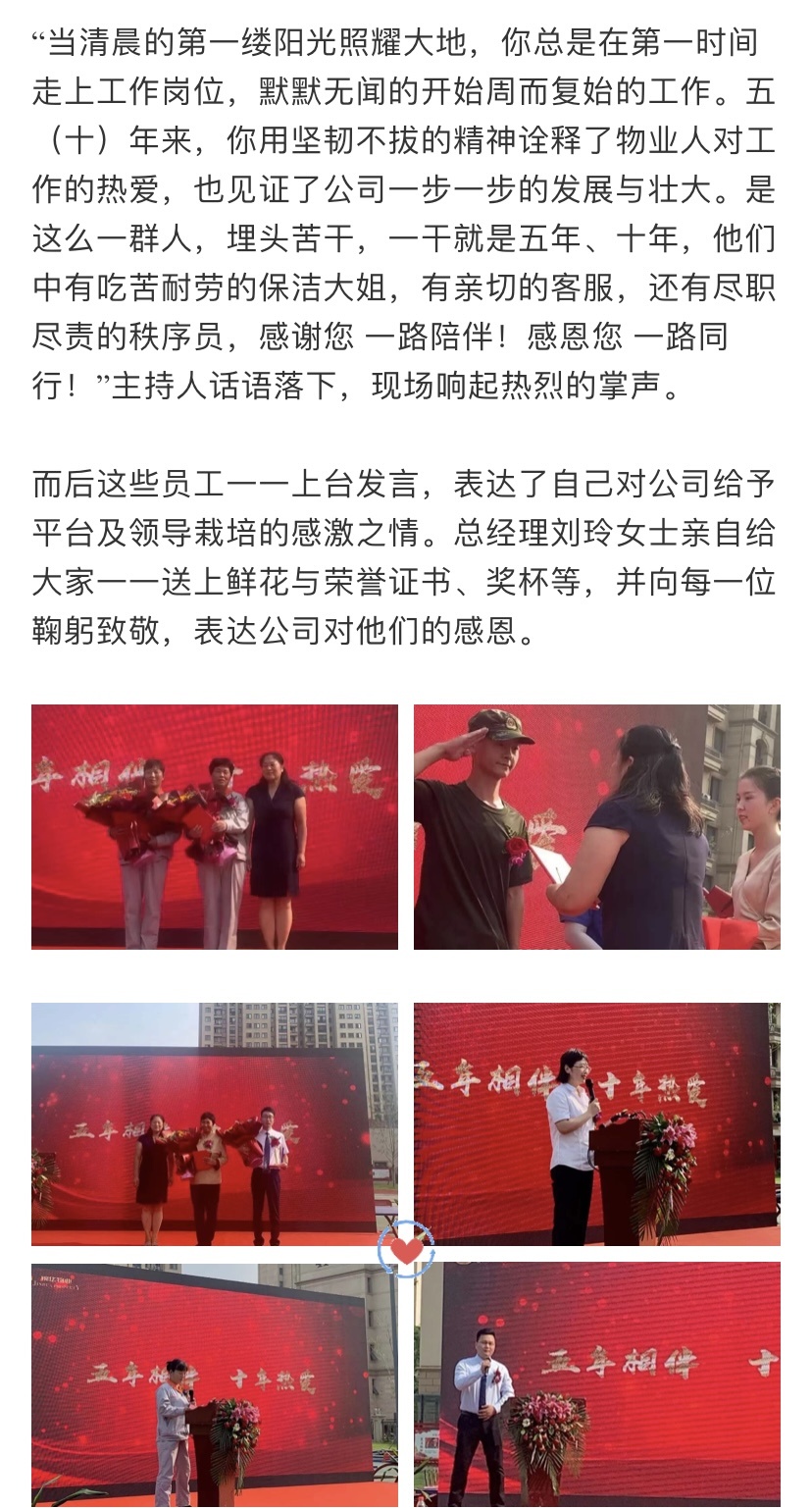The image size is (812, 1509).
Task: Open photo of three women holding flowers
Action: 214,826
